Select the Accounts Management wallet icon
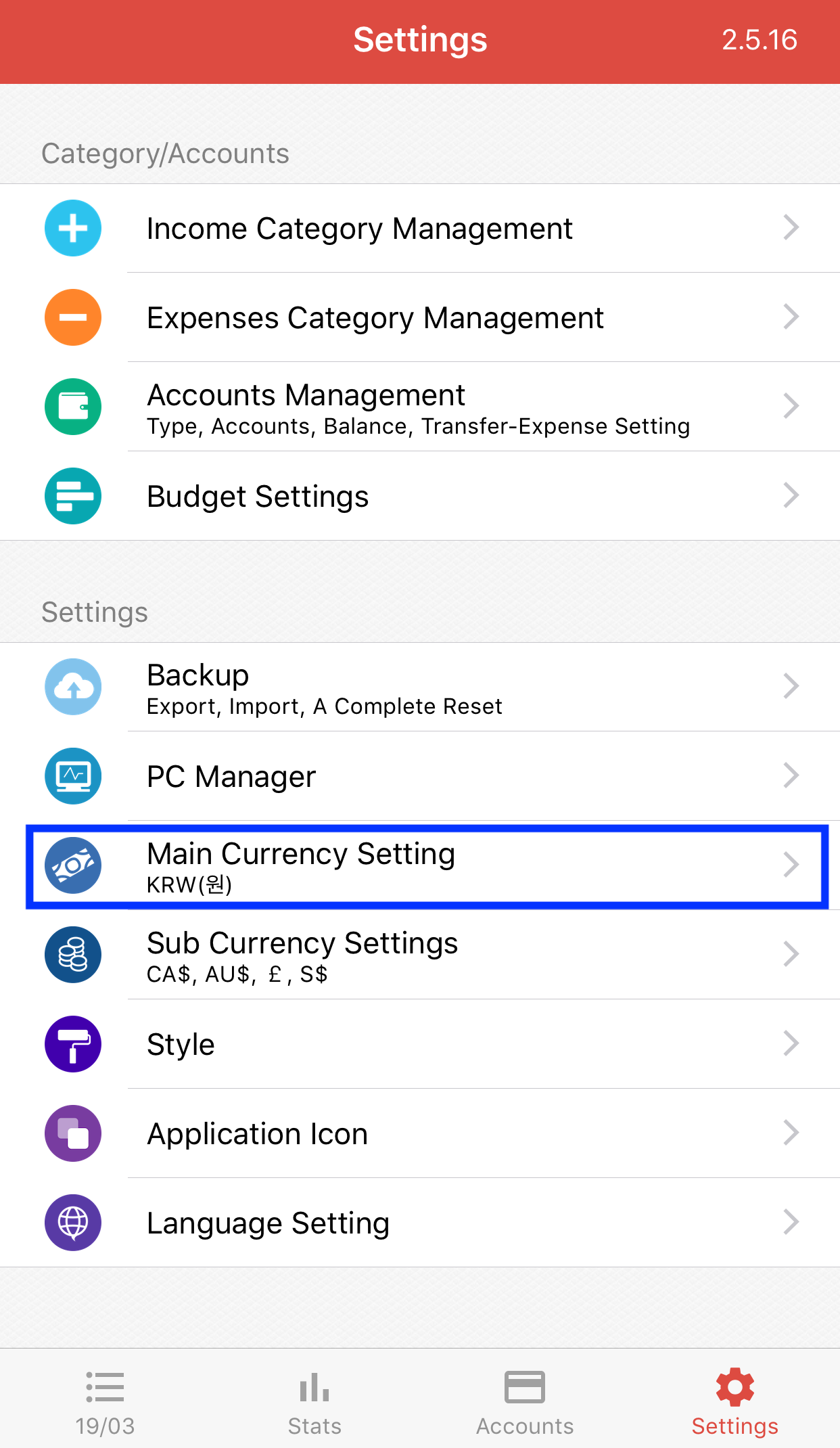Screen dimensions: 840x1448 point(72,407)
